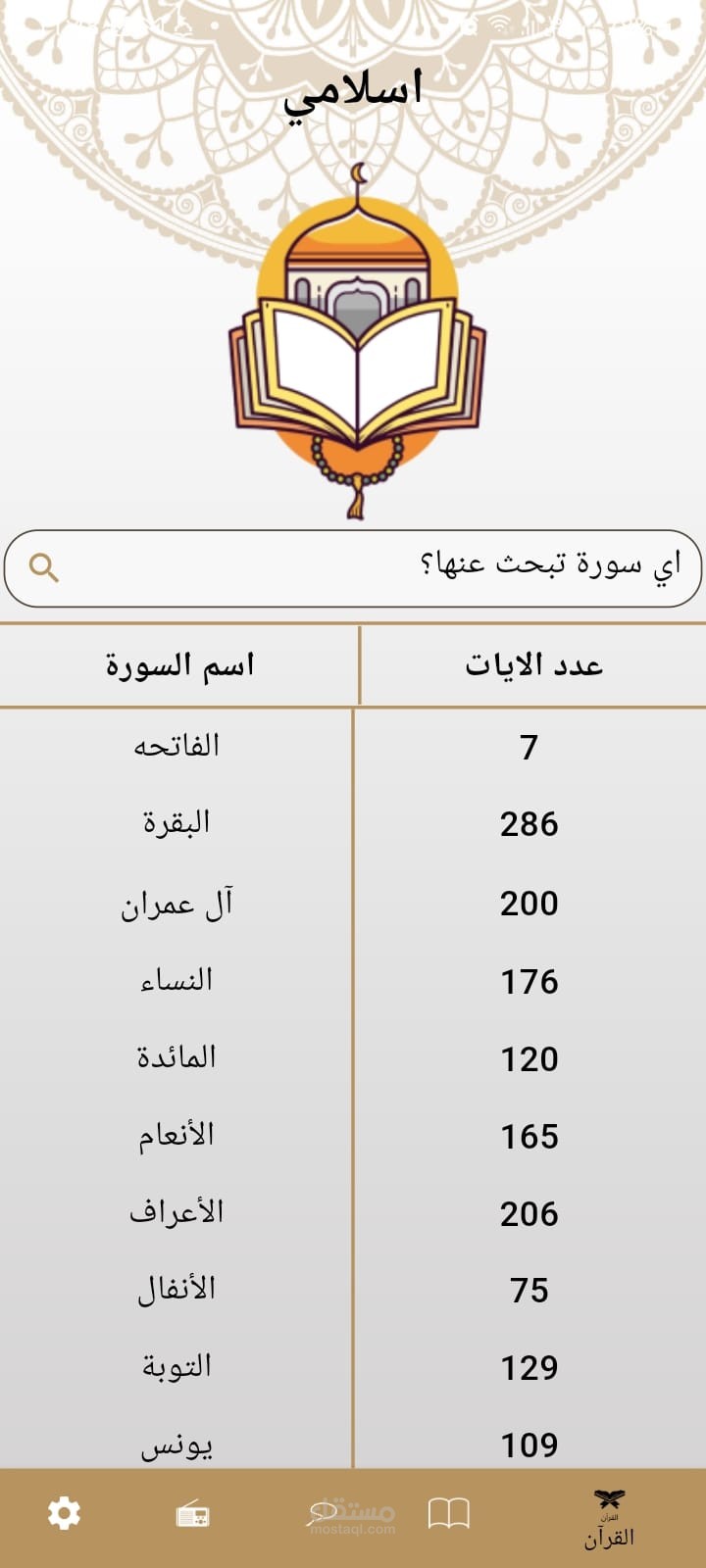The height and width of the screenshot is (1568, 706).
Task: Open surah المائدة
Action: pos(176,1057)
